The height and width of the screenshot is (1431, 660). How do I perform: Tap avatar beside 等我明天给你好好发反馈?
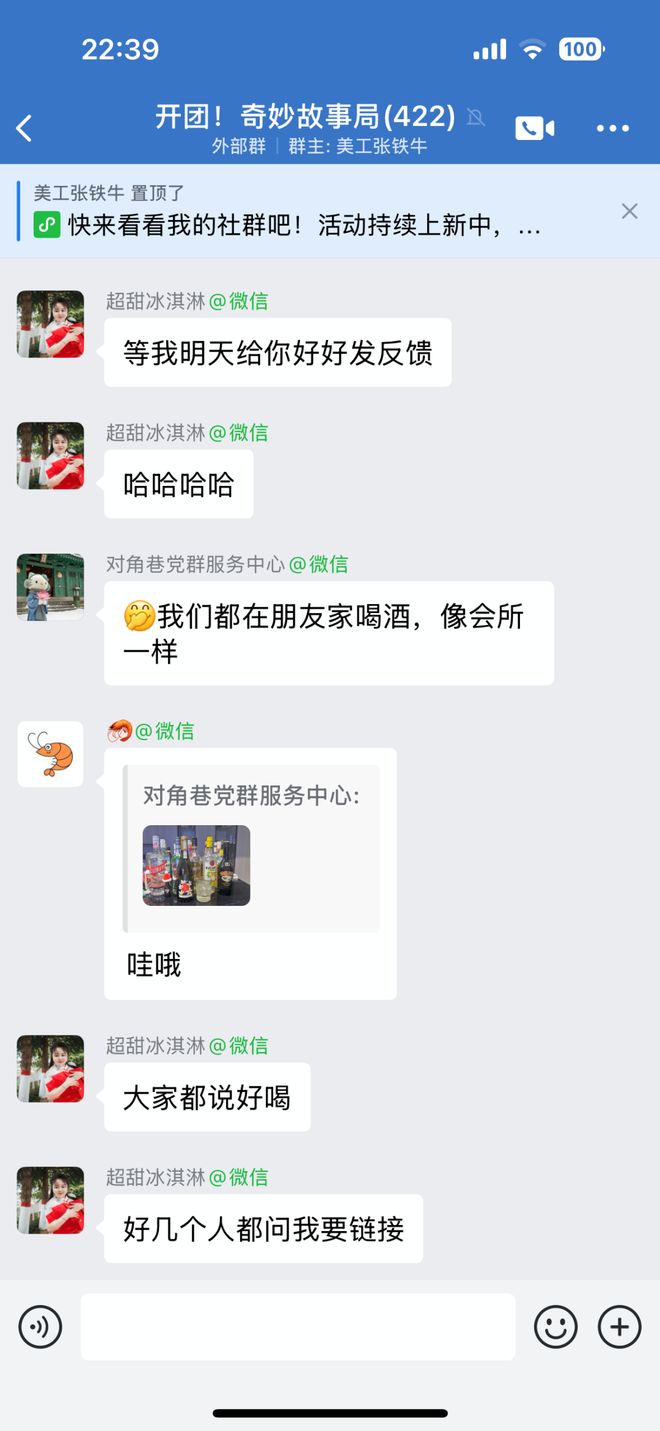point(50,324)
